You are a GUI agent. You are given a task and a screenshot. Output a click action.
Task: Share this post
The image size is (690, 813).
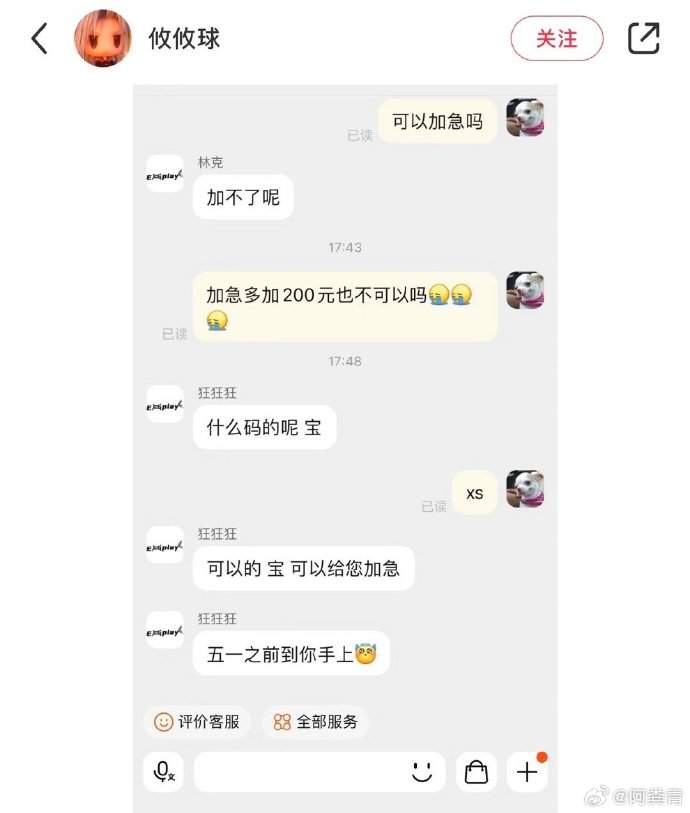click(x=643, y=39)
